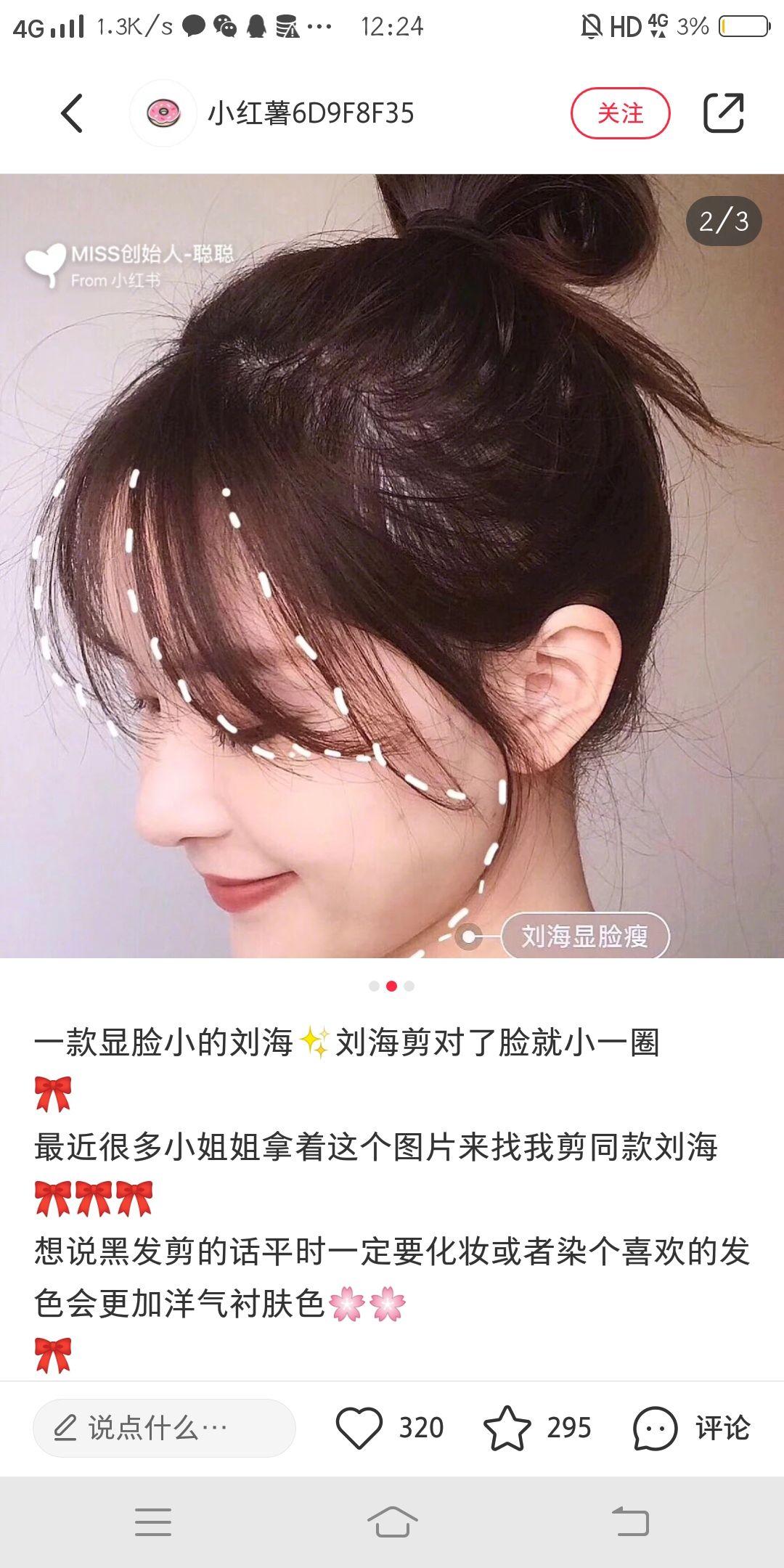The image size is (784, 1568).
Task: Open user 小红薯6D9F8F35's profile
Action: [x=311, y=113]
